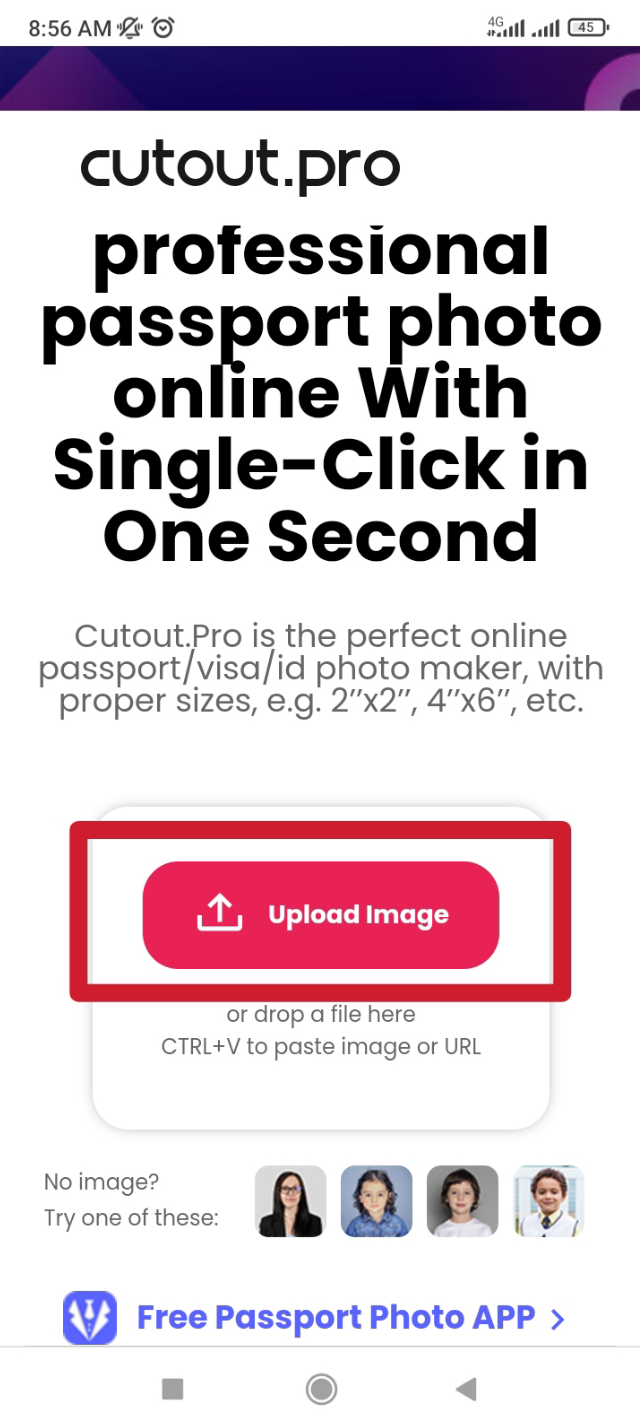Select the curly-haired girl sample photo
Image resolution: width=640 pixels, height=1422 pixels.
pos(376,1201)
